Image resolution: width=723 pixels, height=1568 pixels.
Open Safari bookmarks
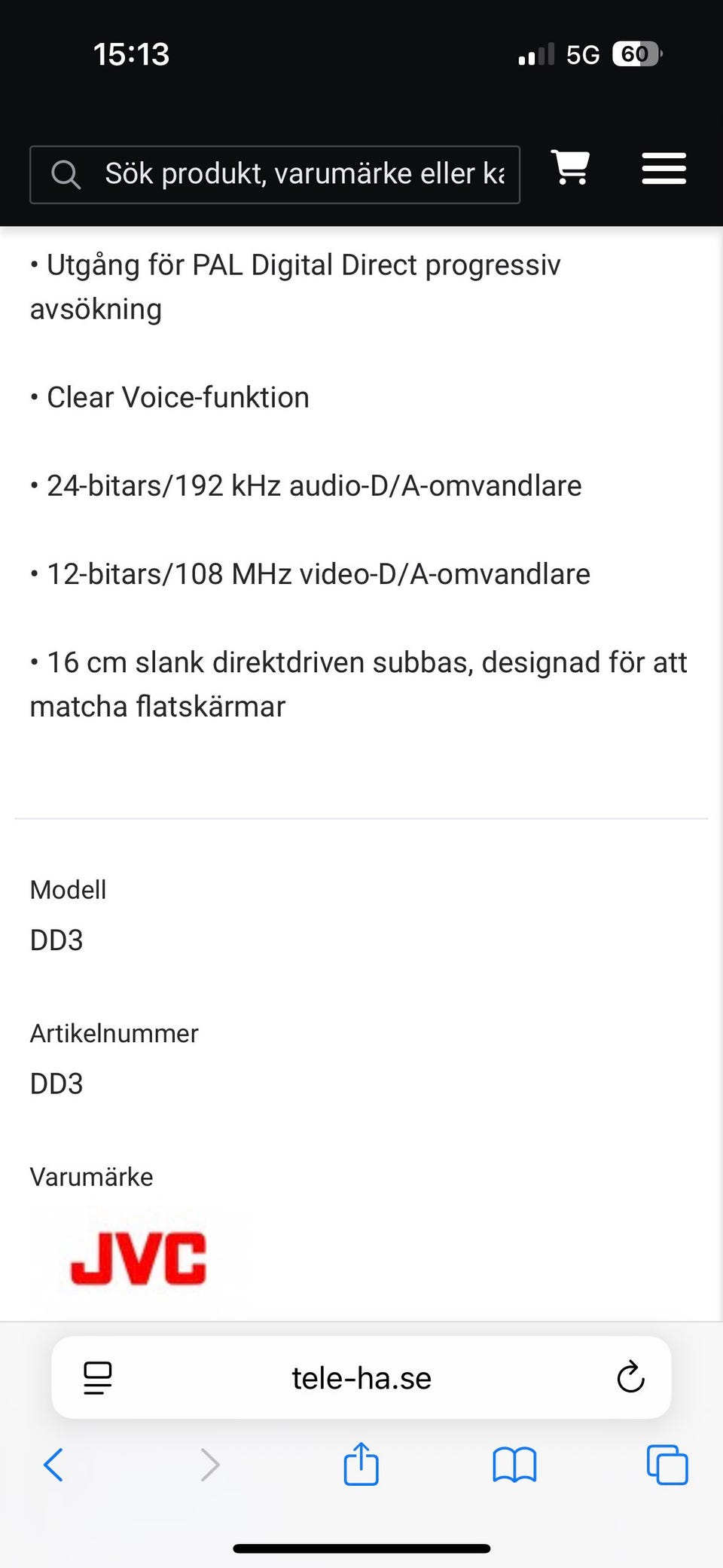(x=514, y=1465)
